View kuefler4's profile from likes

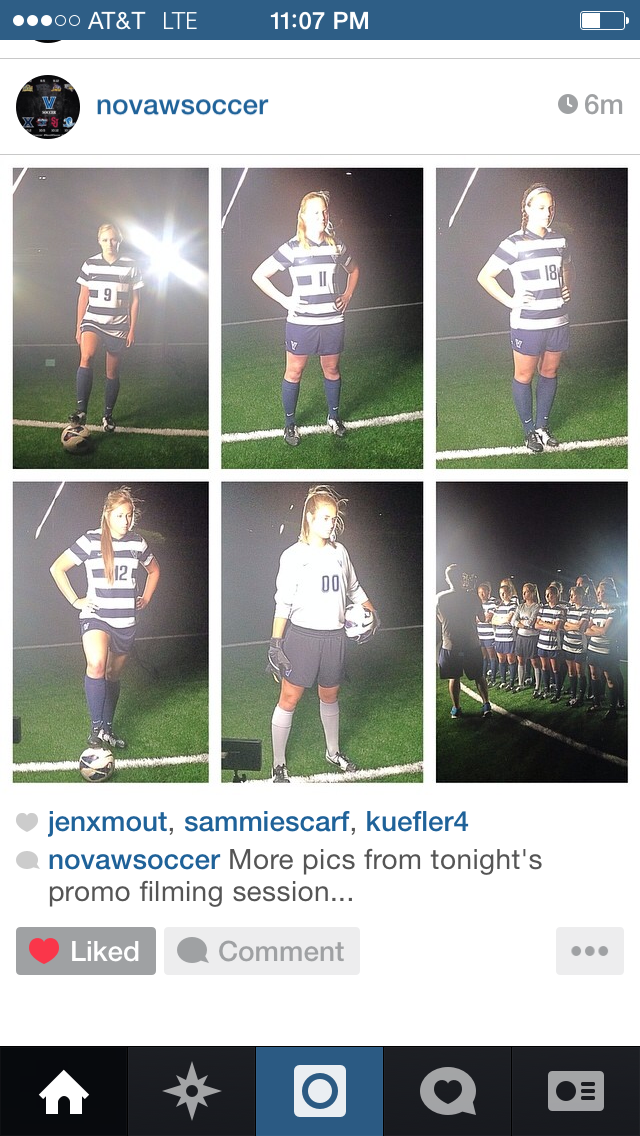pos(417,823)
